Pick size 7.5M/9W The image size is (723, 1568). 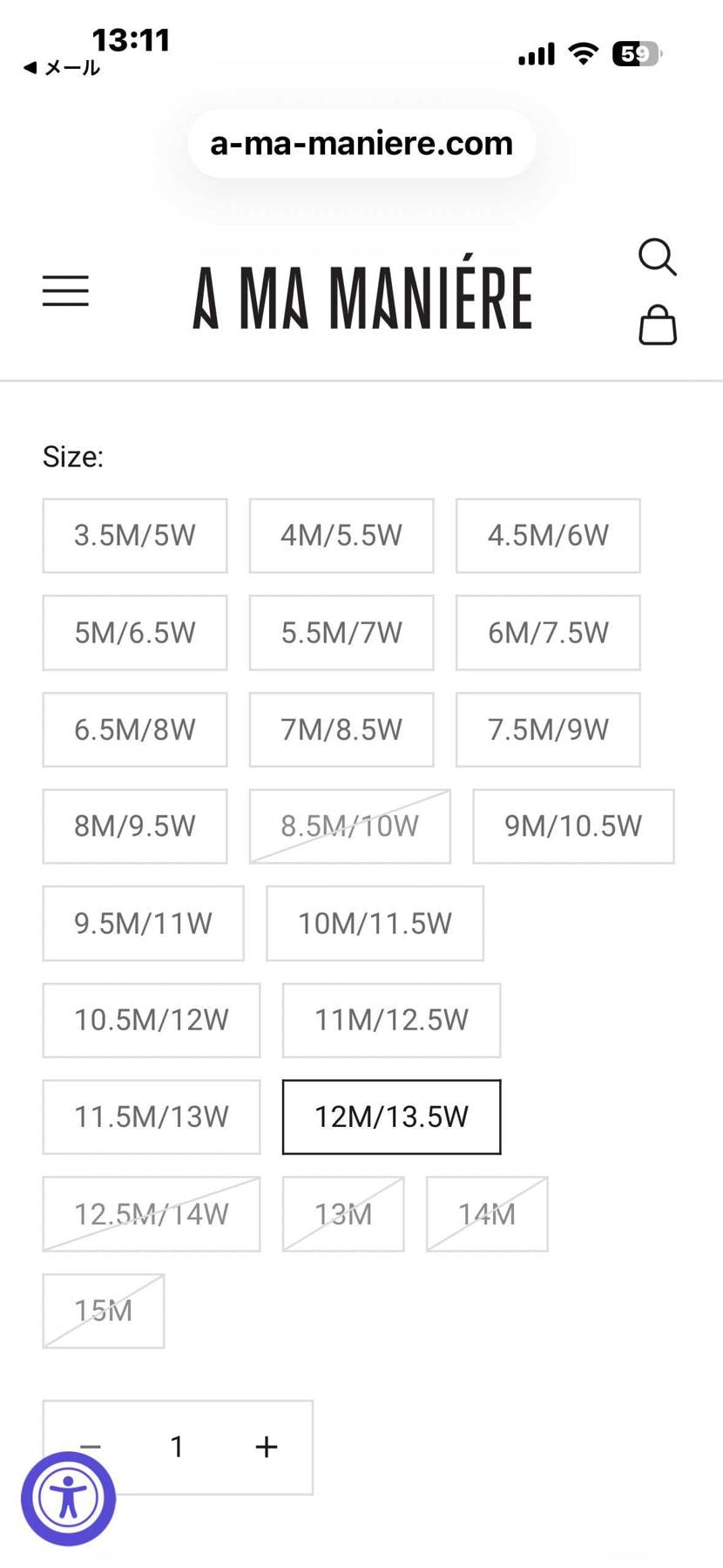coord(548,730)
